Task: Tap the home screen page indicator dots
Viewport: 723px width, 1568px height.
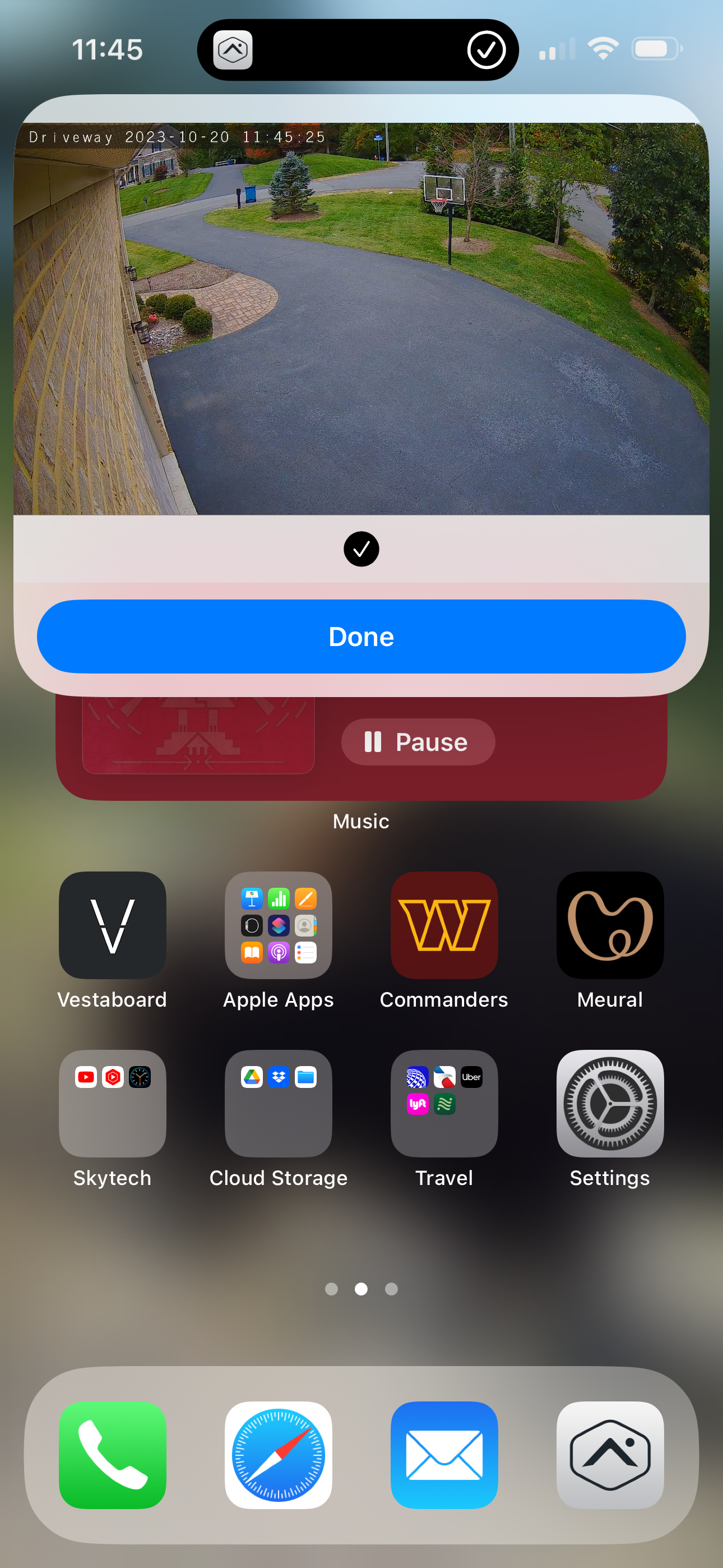Action: point(361,1289)
